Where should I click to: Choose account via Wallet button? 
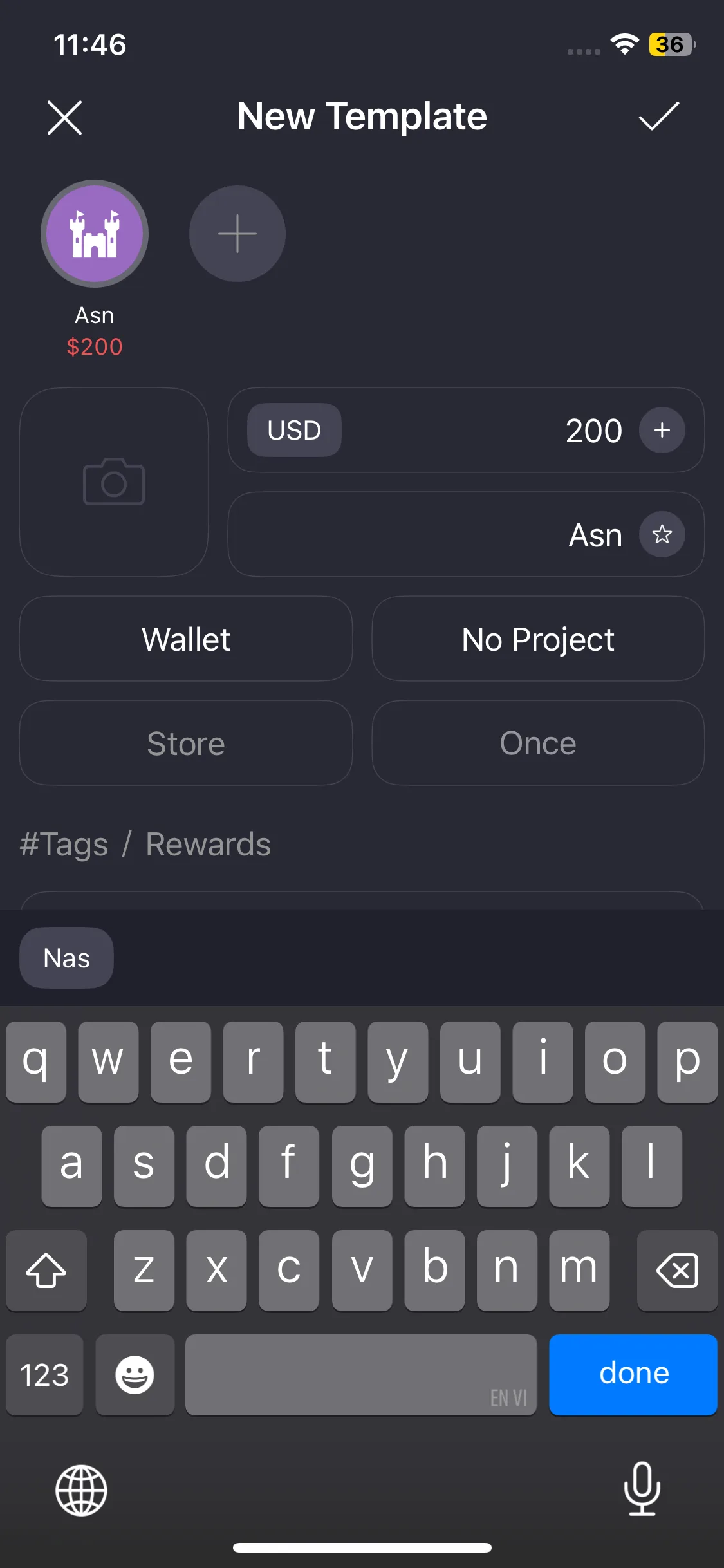point(186,639)
